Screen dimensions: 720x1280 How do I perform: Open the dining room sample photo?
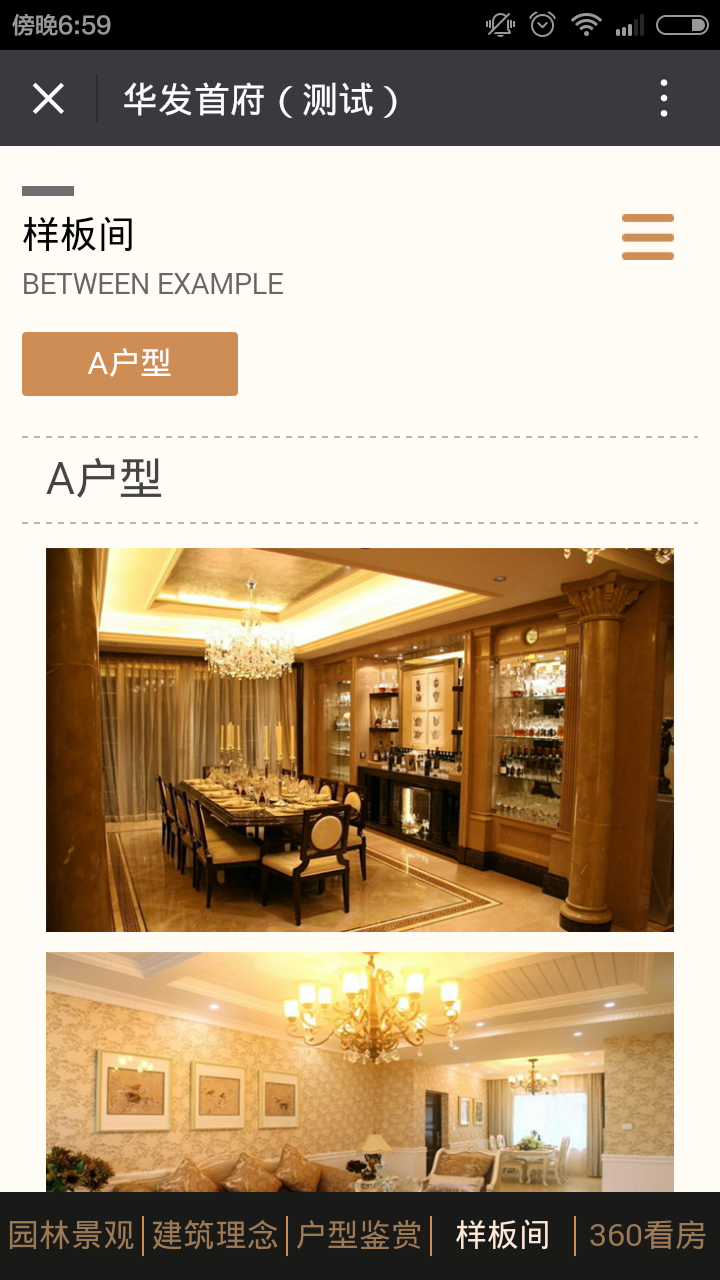(x=360, y=740)
